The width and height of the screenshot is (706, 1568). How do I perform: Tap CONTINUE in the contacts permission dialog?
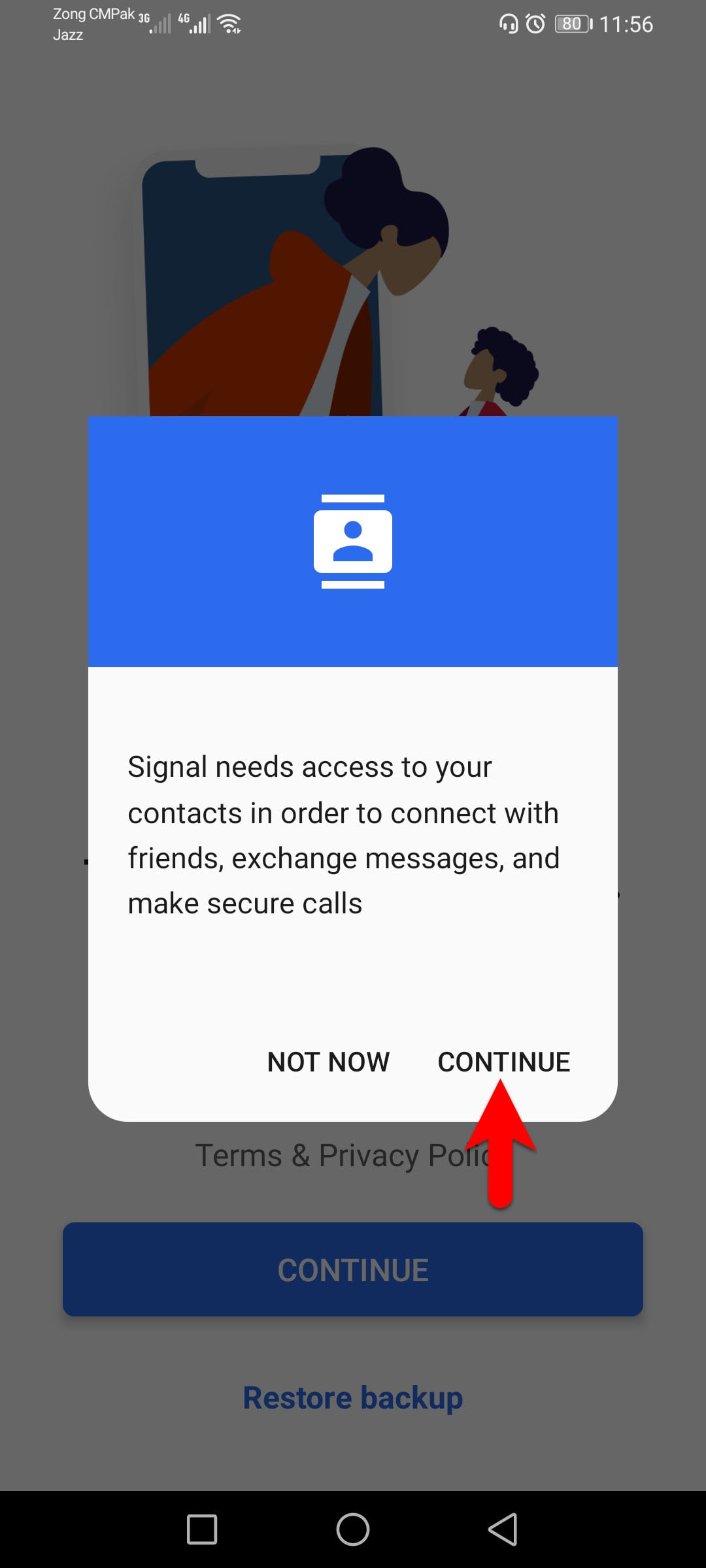coord(503,1062)
